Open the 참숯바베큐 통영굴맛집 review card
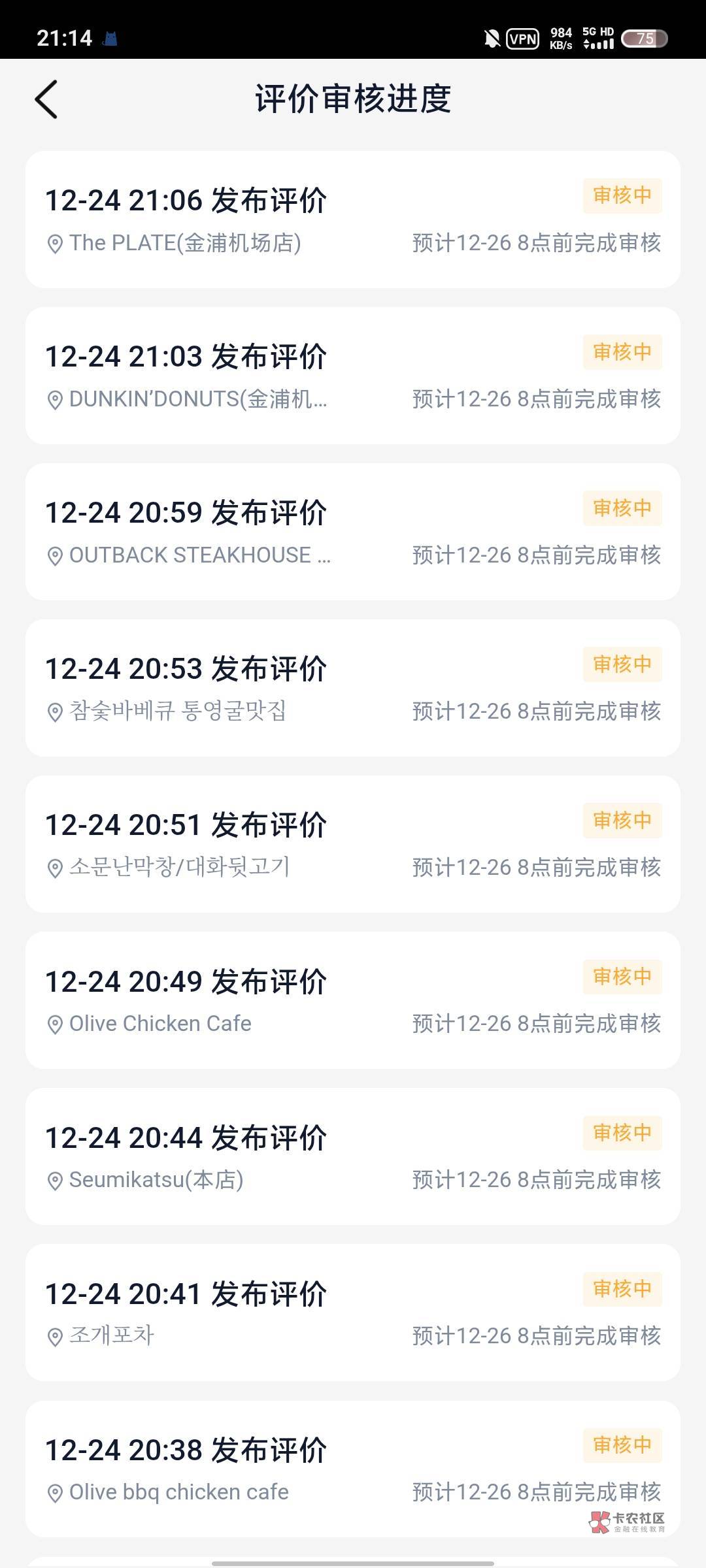Viewport: 706px width, 1568px height. point(353,688)
